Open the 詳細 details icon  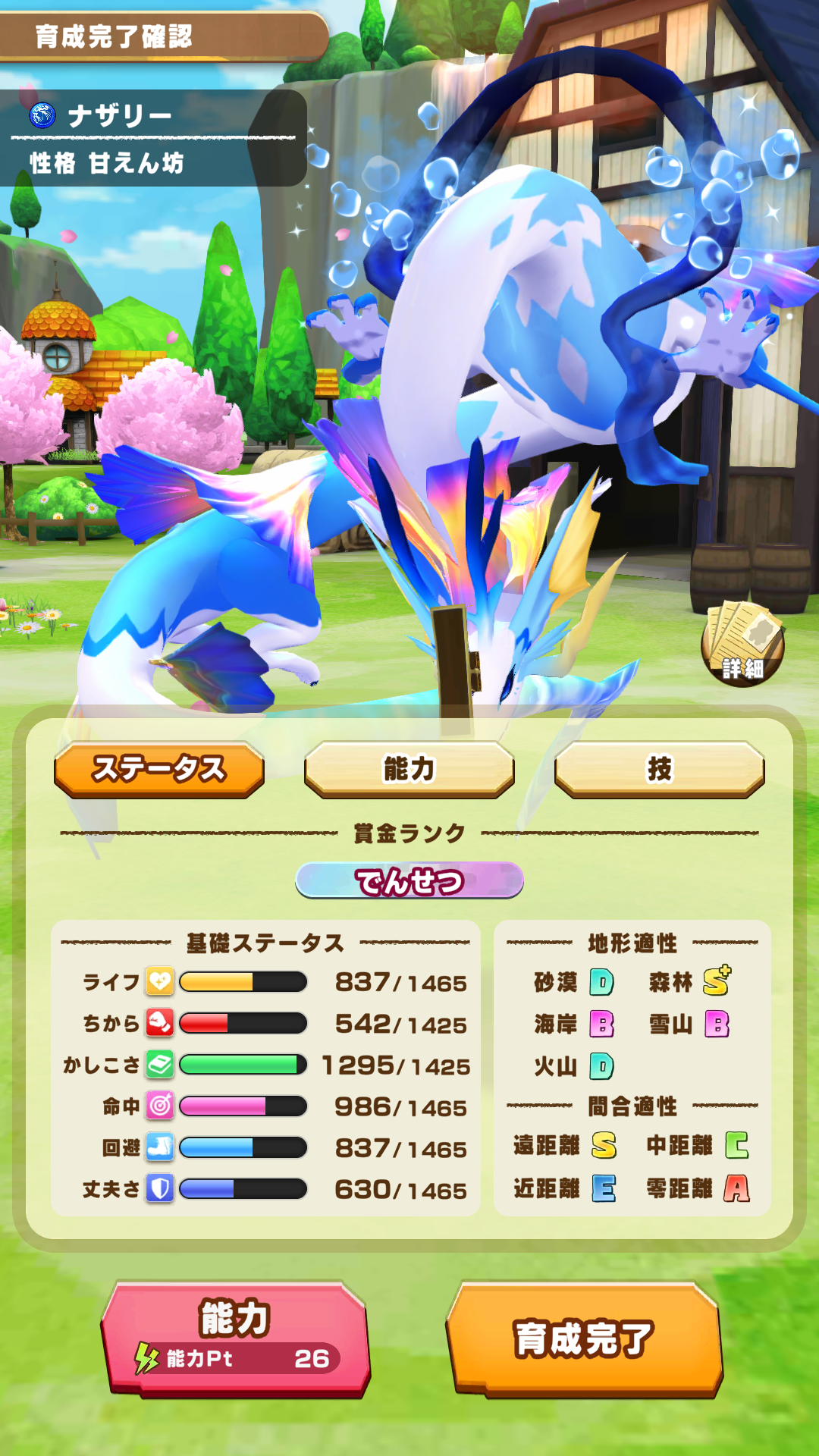(742, 644)
